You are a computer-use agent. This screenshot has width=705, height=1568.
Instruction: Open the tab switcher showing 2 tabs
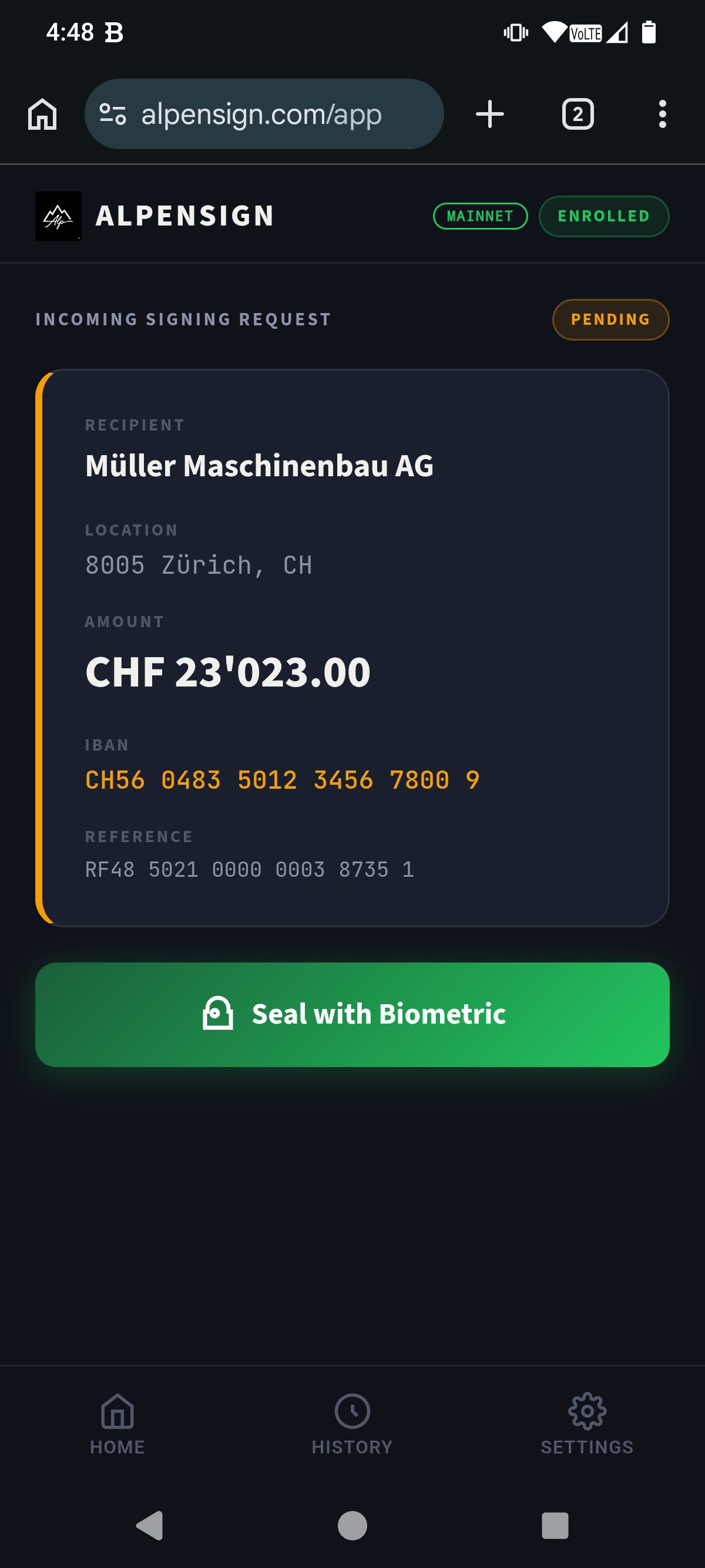coord(577,115)
